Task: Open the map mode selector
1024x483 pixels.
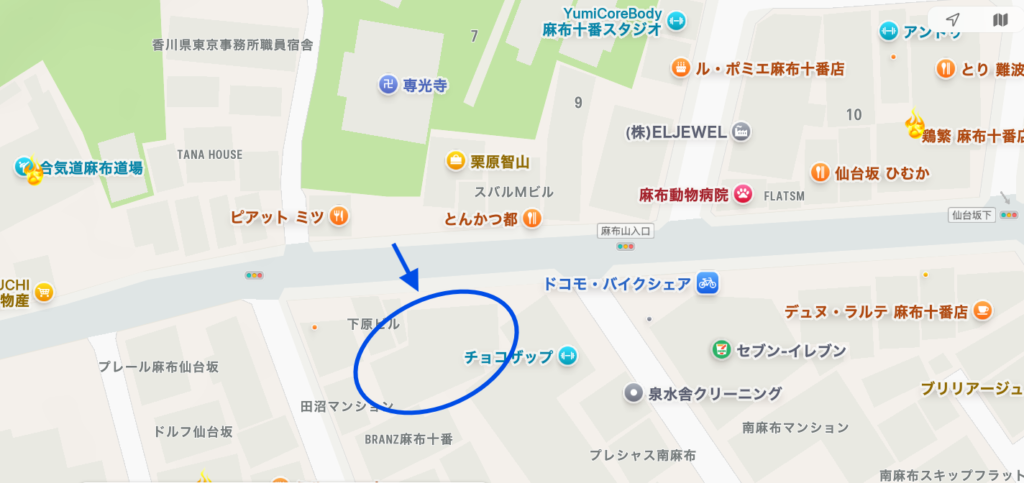Action: pos(1000,20)
